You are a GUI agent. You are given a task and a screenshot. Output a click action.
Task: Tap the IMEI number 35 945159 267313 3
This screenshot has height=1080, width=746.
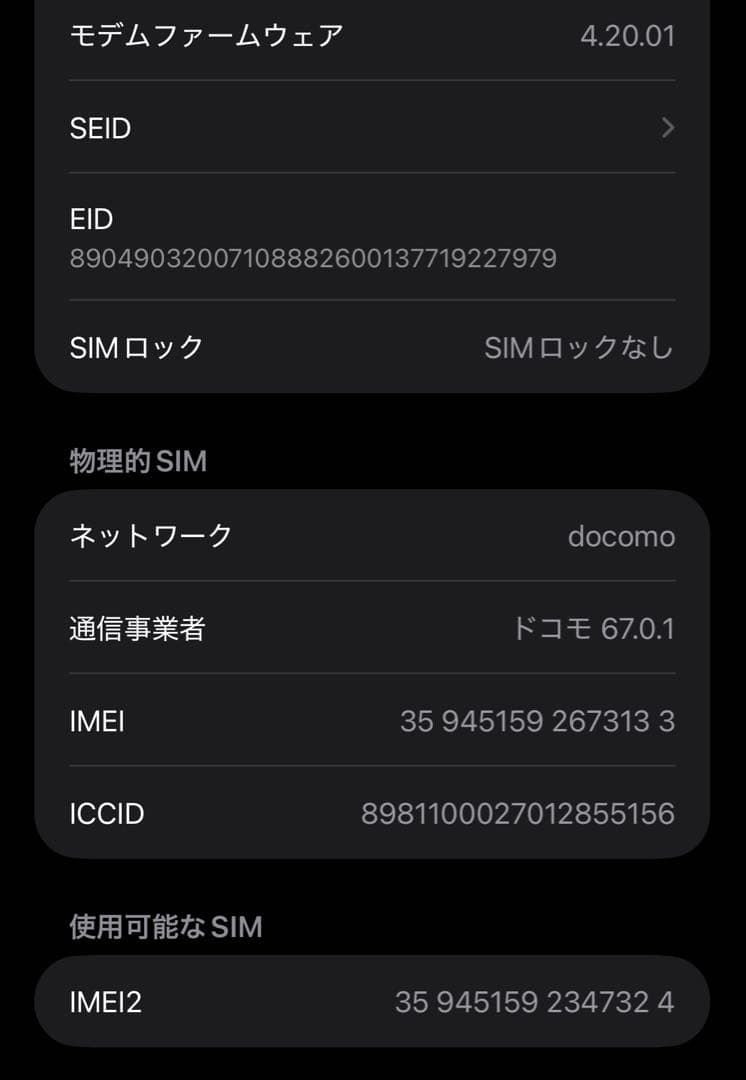[x=535, y=721]
